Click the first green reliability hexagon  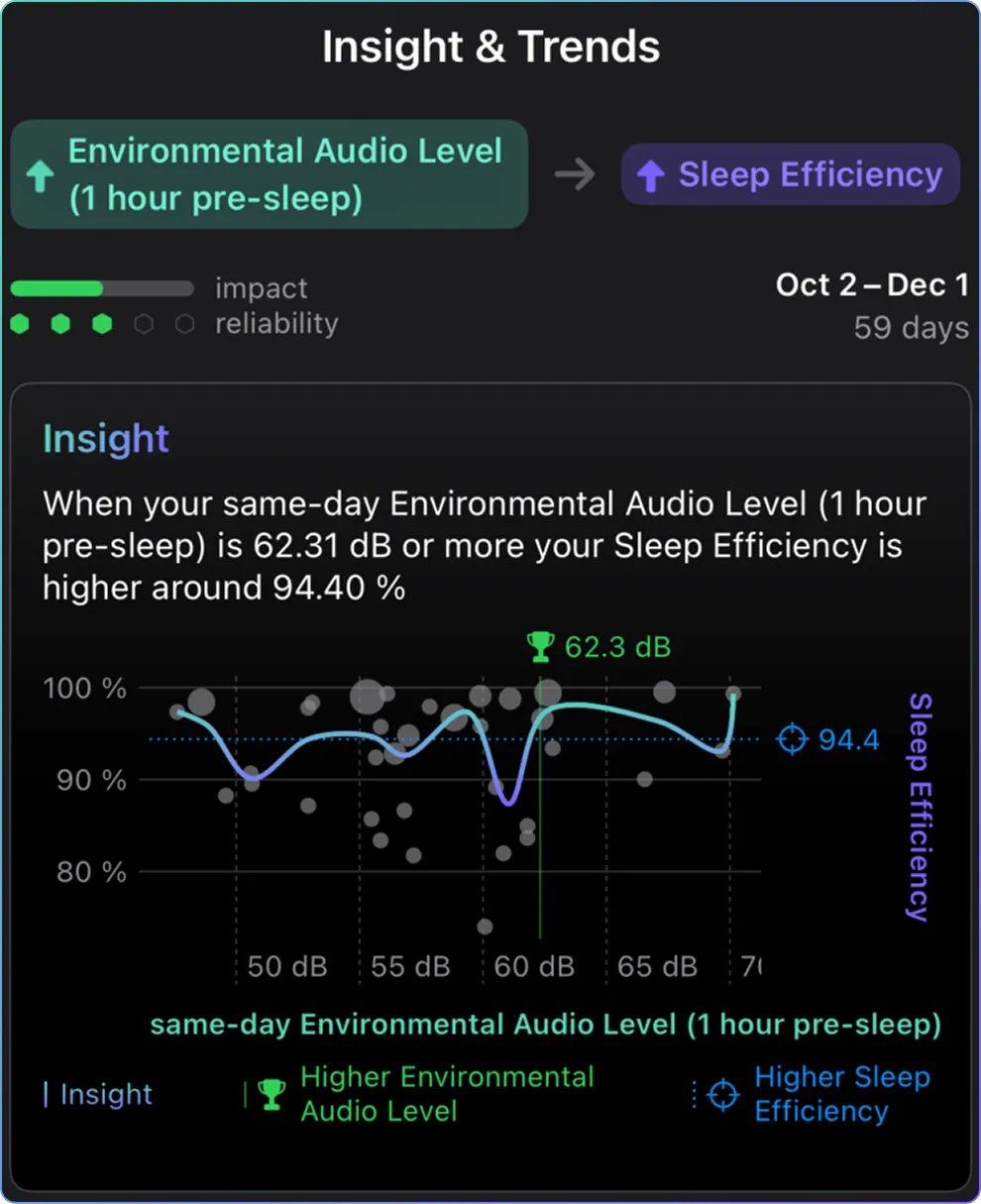21,323
